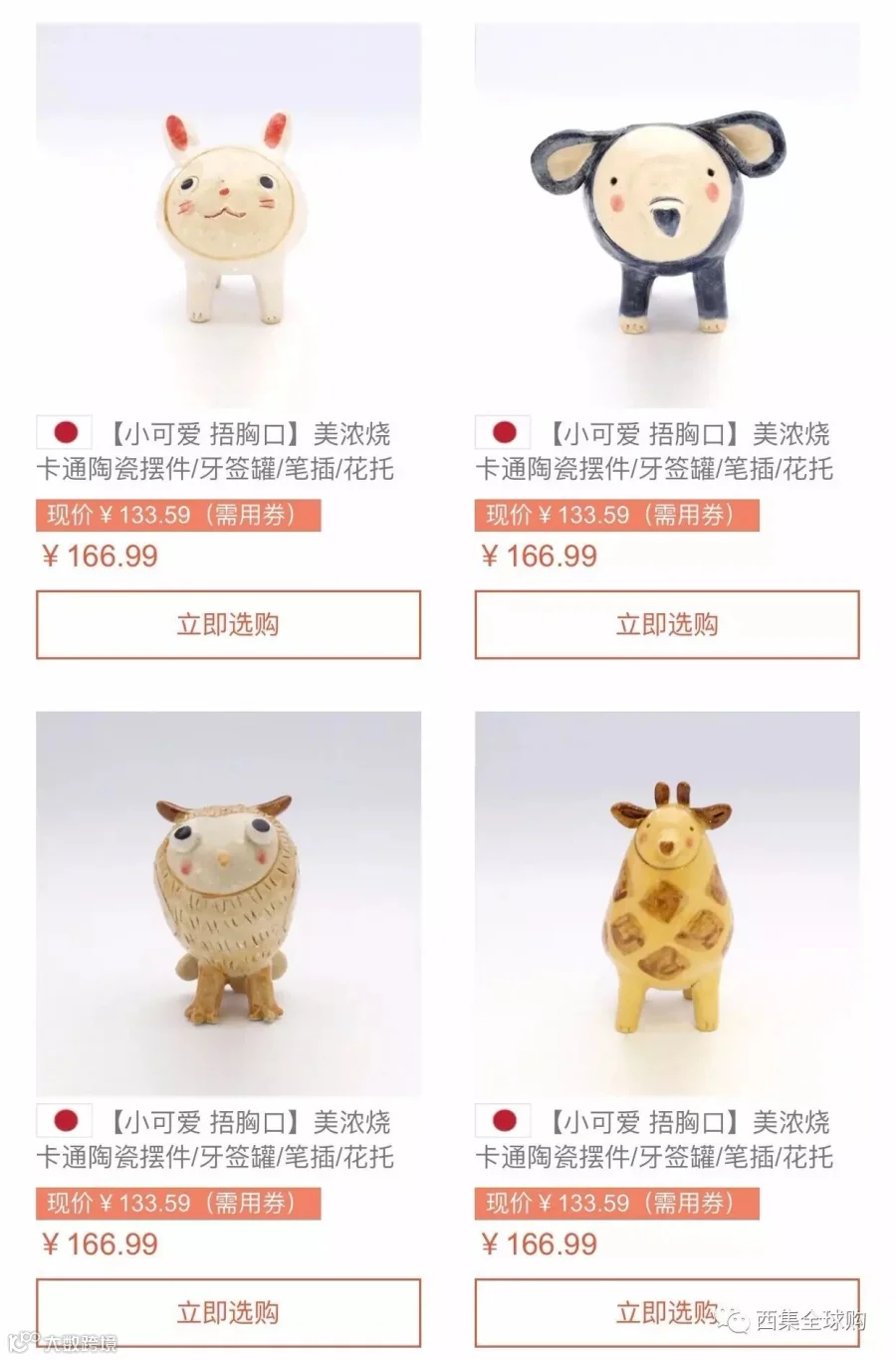This screenshot has height=1360, width=896.
Task: Tap 立即选购 under the black-eared figurine
Action: [x=667, y=625]
